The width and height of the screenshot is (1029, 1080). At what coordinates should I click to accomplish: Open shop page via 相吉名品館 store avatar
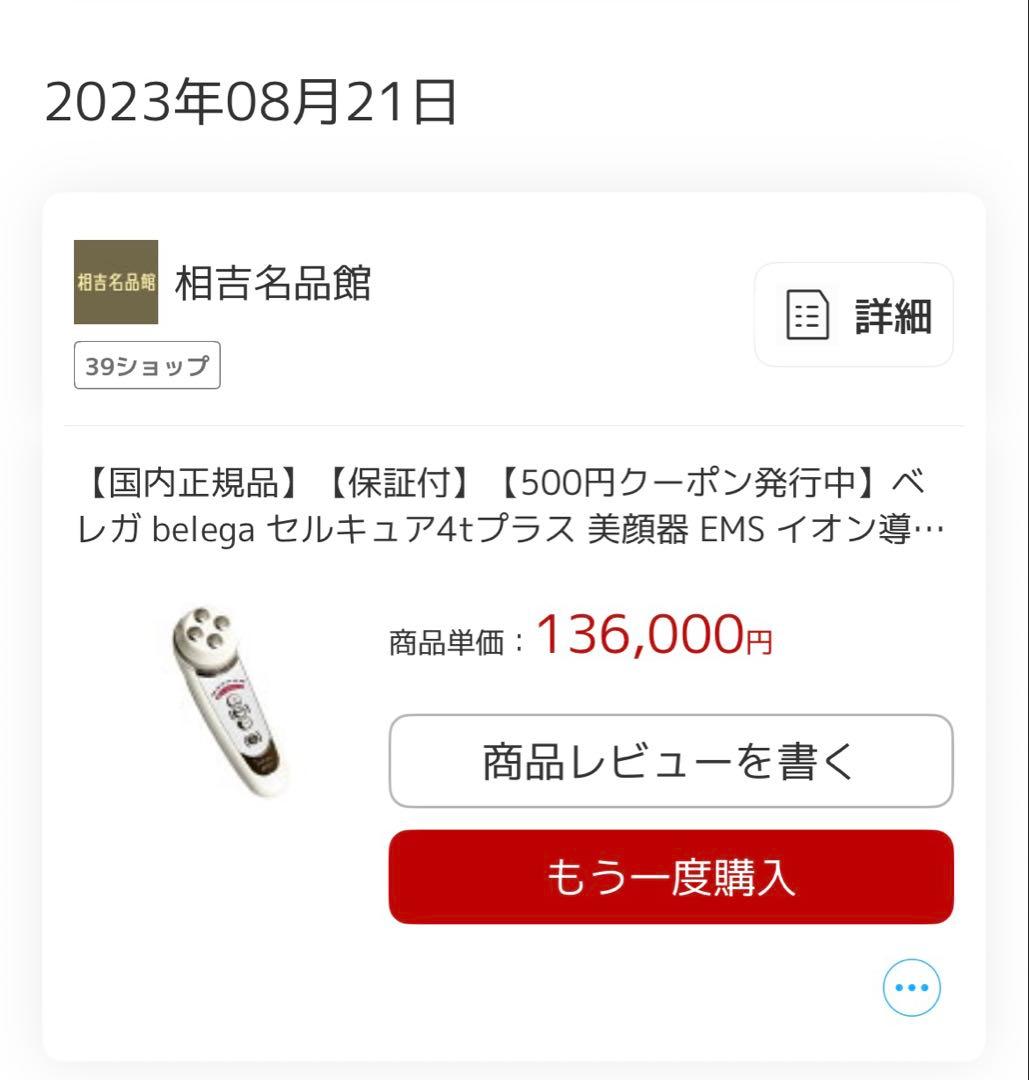click(117, 280)
